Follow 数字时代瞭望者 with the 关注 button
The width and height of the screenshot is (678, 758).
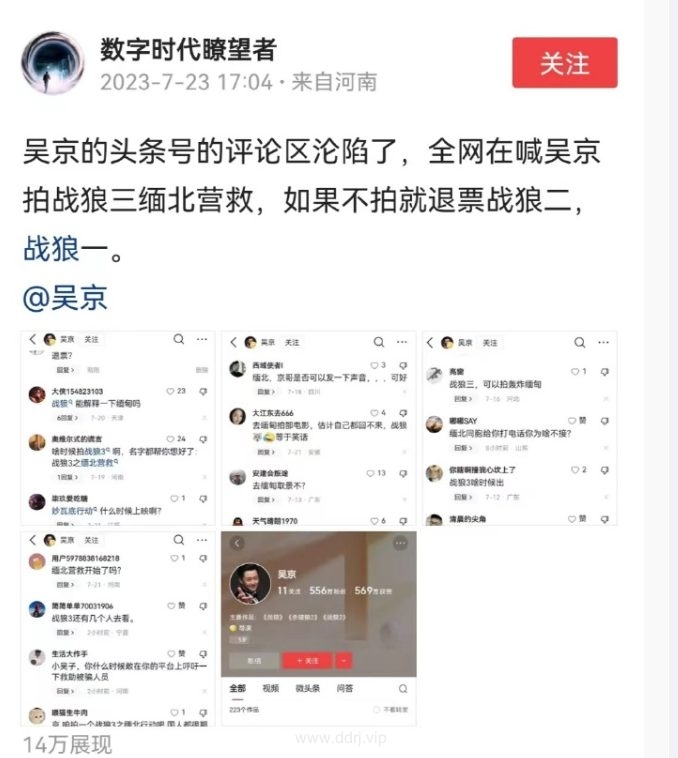[565, 63]
